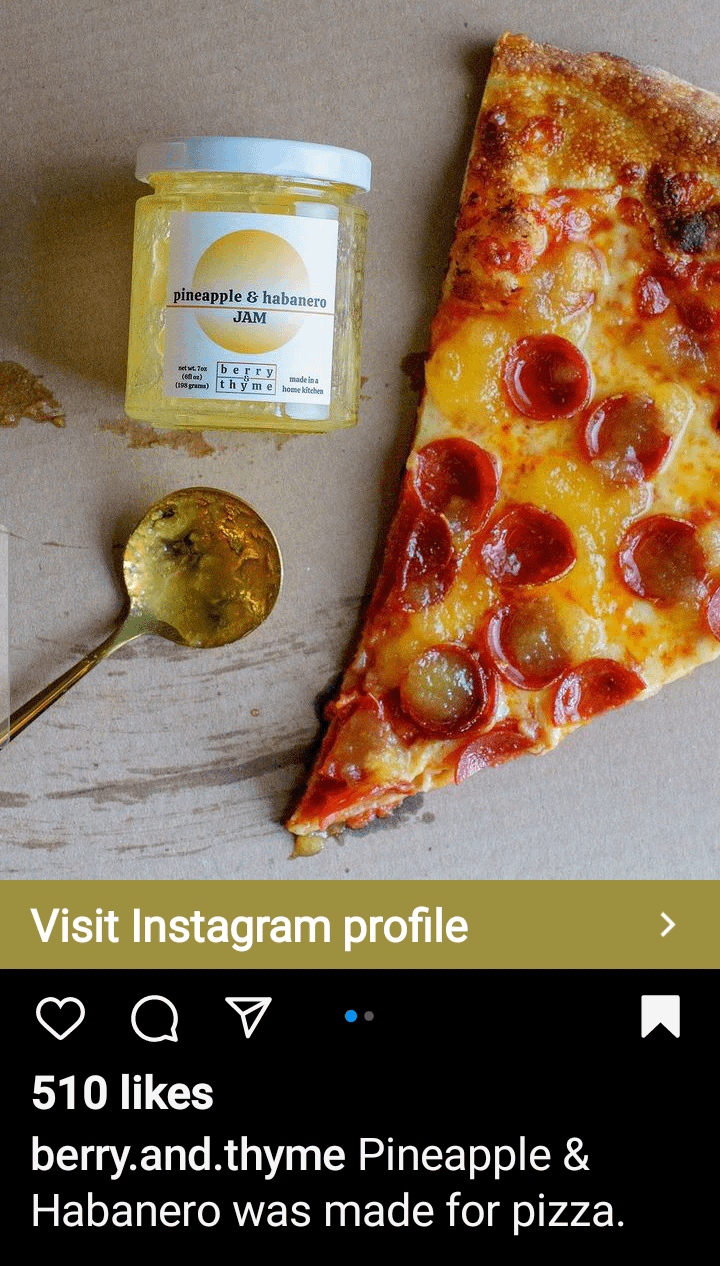This screenshot has width=720, height=1266.
Task: Tap the pizza and jam post photo
Action: (360, 440)
